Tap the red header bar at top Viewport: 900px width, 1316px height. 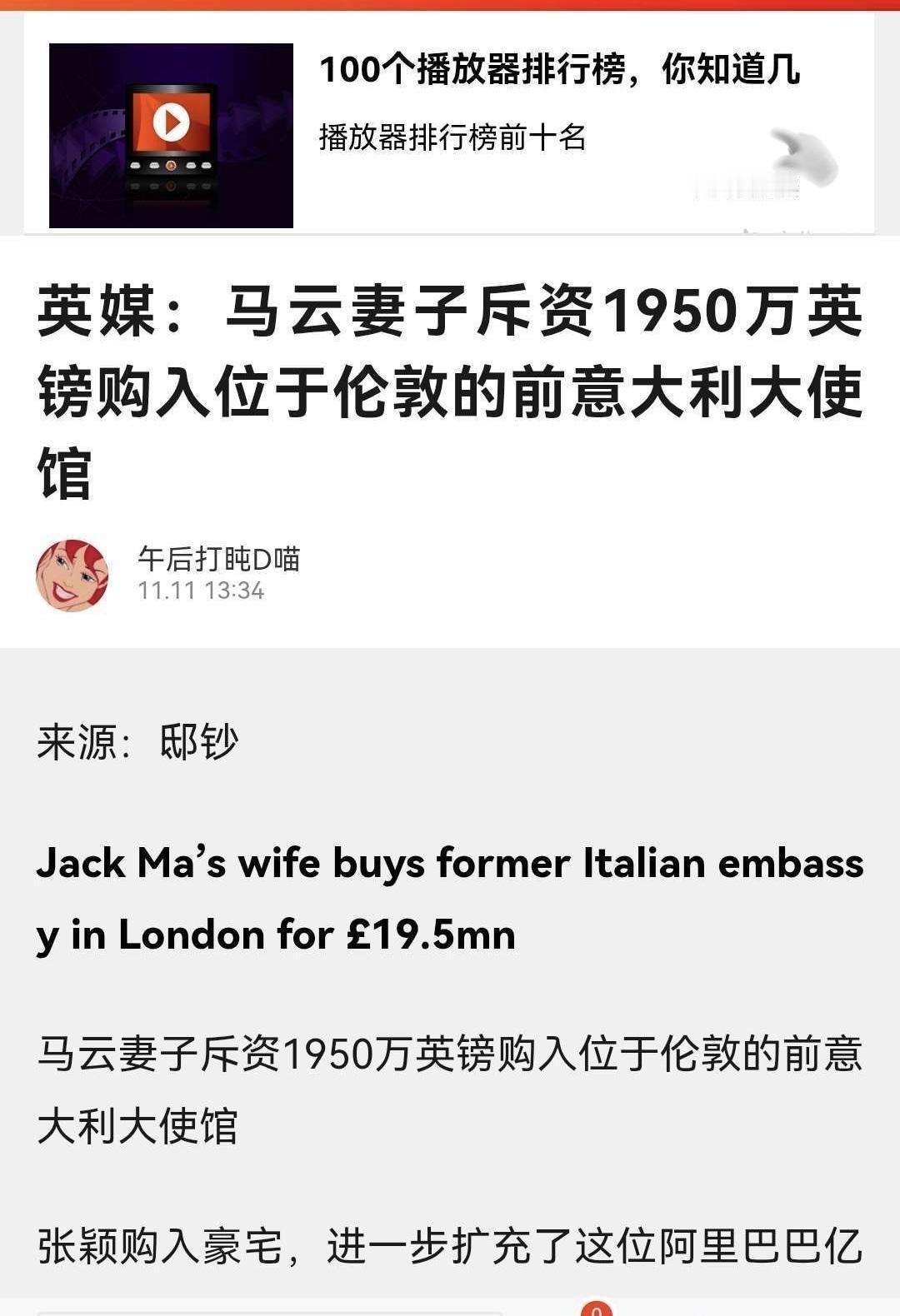click(450, 7)
